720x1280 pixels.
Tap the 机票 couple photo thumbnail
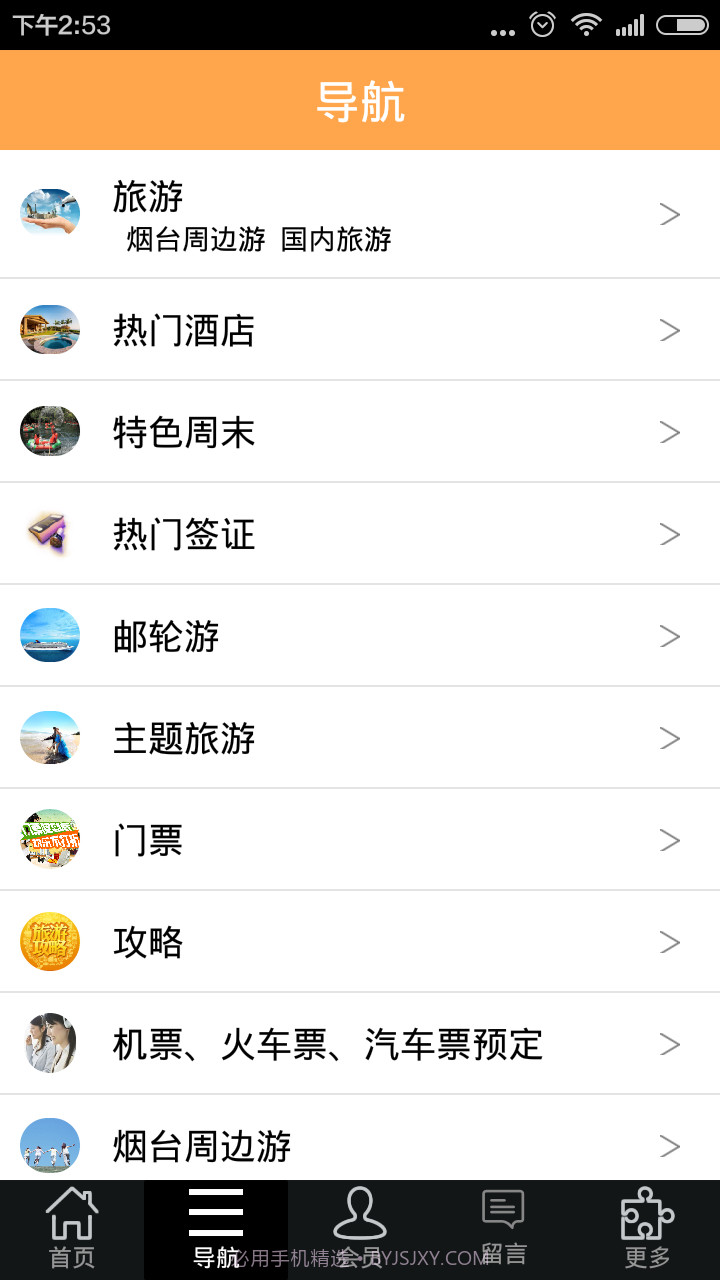50,1044
